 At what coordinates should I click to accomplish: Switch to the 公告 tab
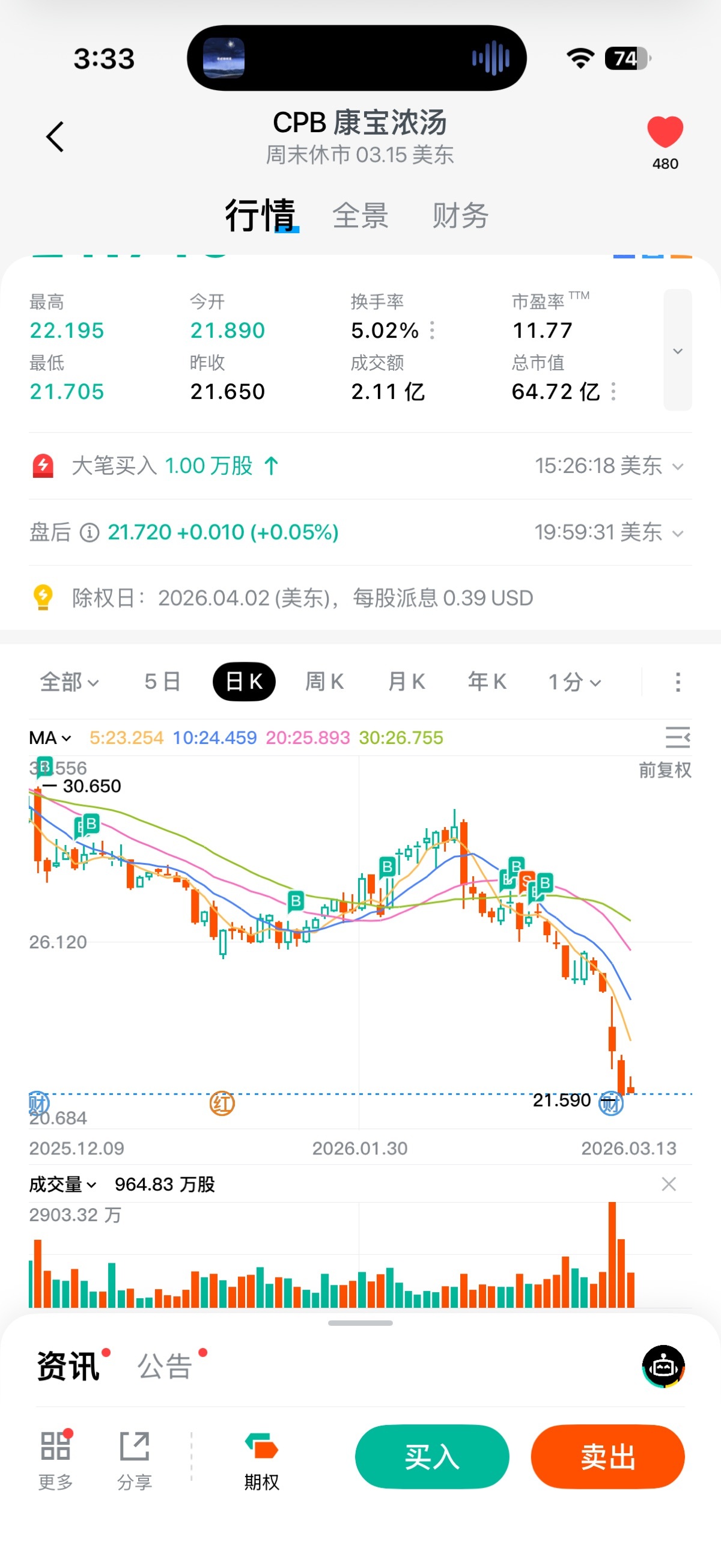[165, 1367]
